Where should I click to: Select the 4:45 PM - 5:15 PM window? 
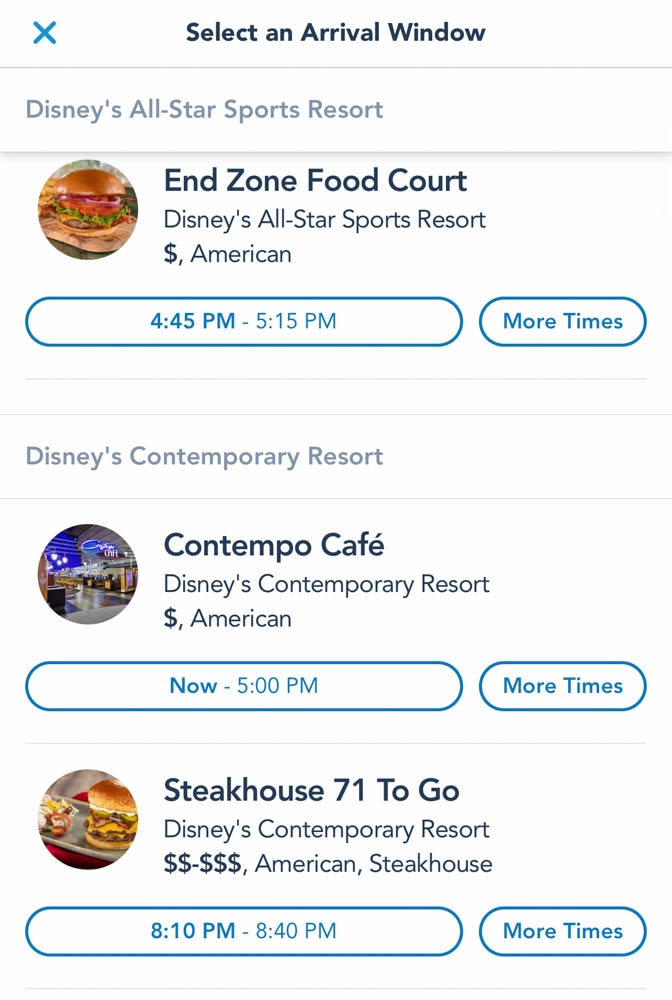(244, 322)
